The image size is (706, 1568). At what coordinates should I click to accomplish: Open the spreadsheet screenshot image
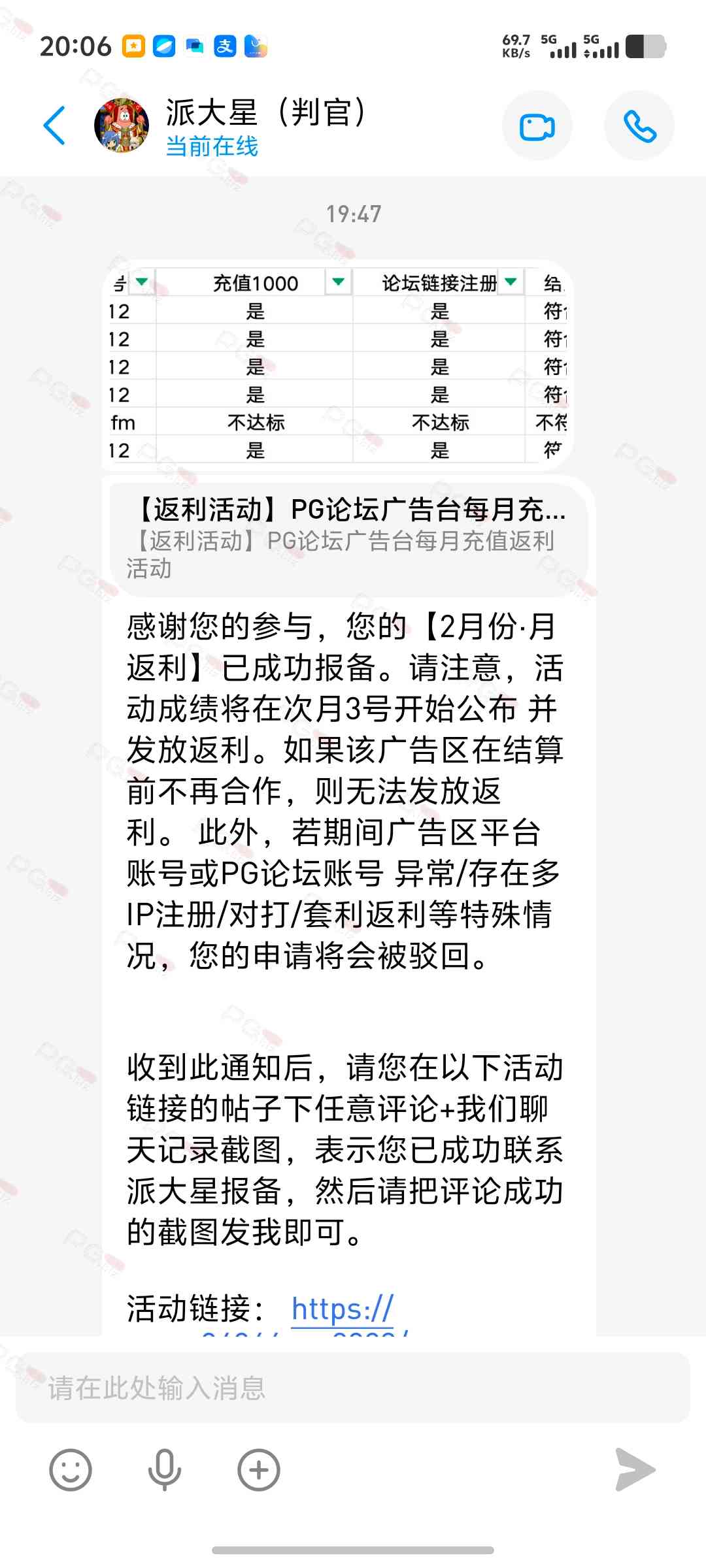[x=339, y=366]
